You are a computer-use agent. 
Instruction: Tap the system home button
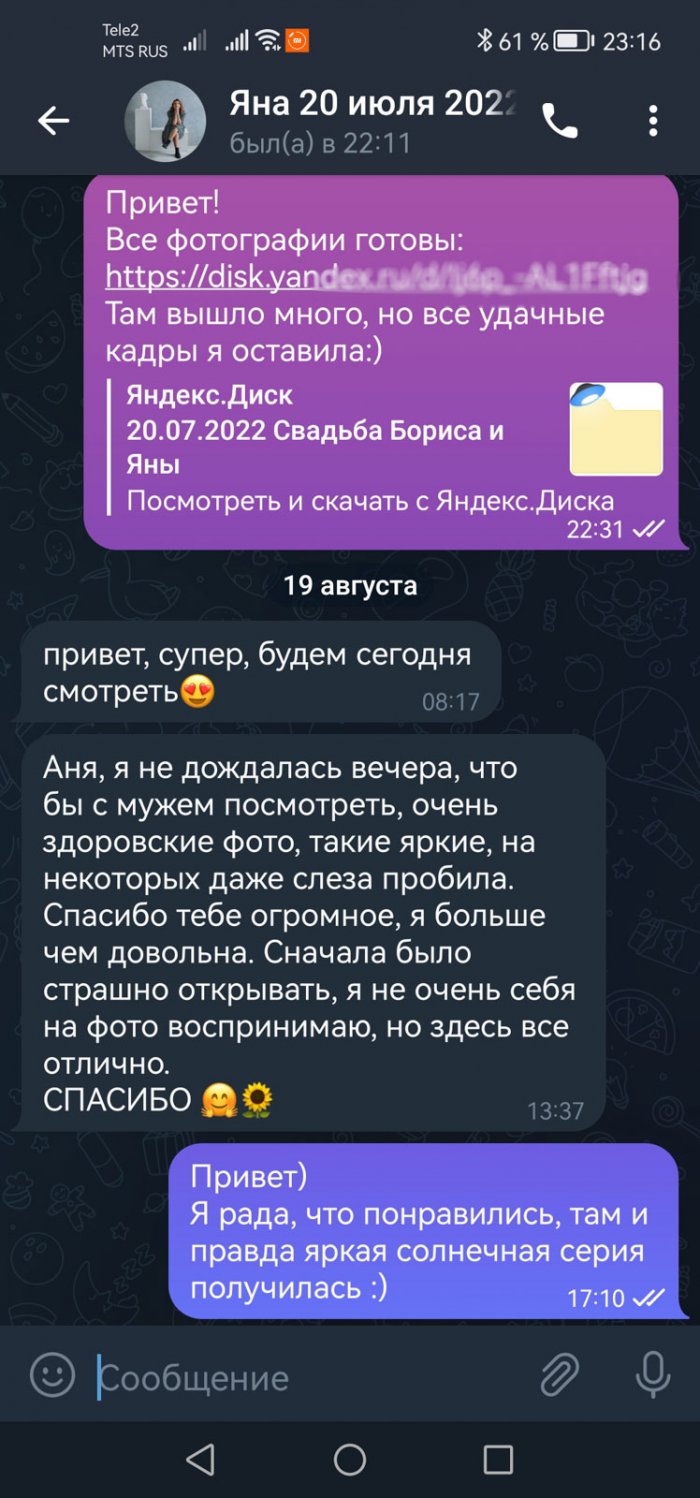point(350,1459)
